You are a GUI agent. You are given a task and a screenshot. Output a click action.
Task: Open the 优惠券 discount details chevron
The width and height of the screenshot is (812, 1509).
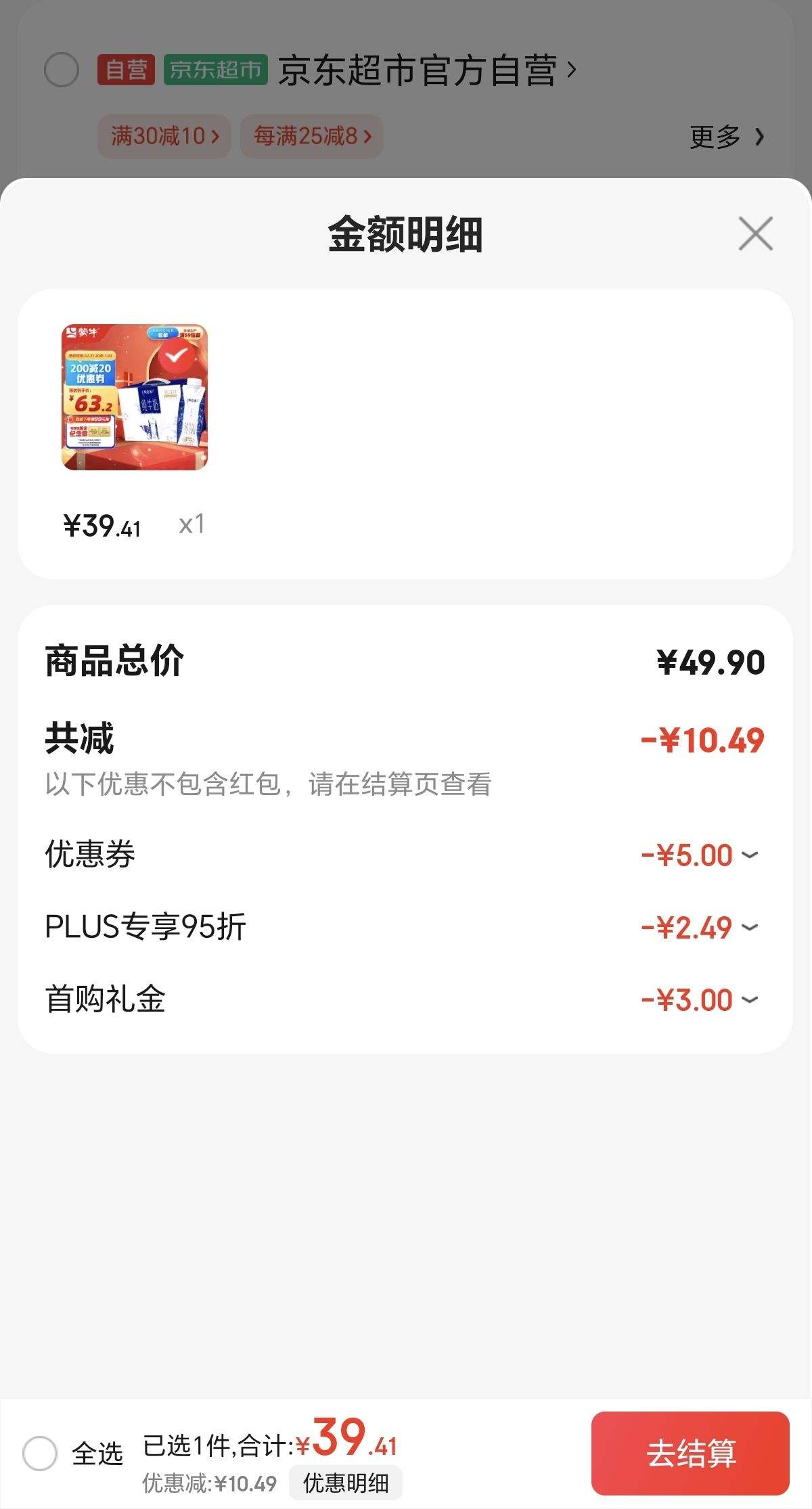[750, 855]
